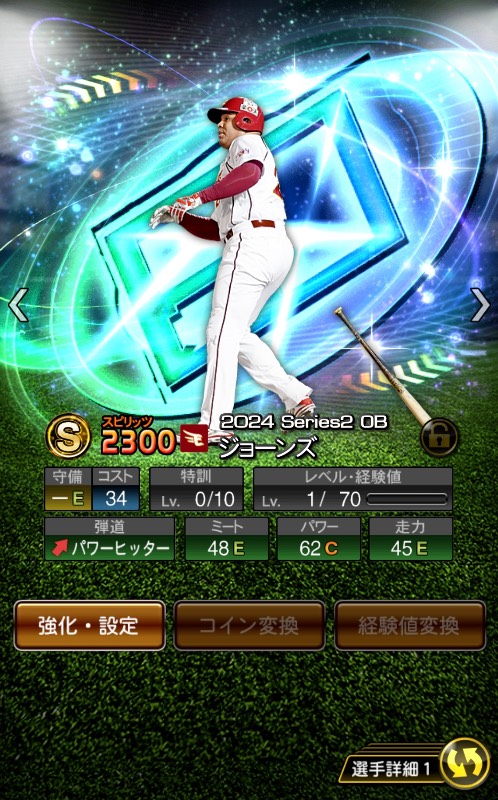
Task: Switch player details view via 選手詳細1
Action: (414, 767)
